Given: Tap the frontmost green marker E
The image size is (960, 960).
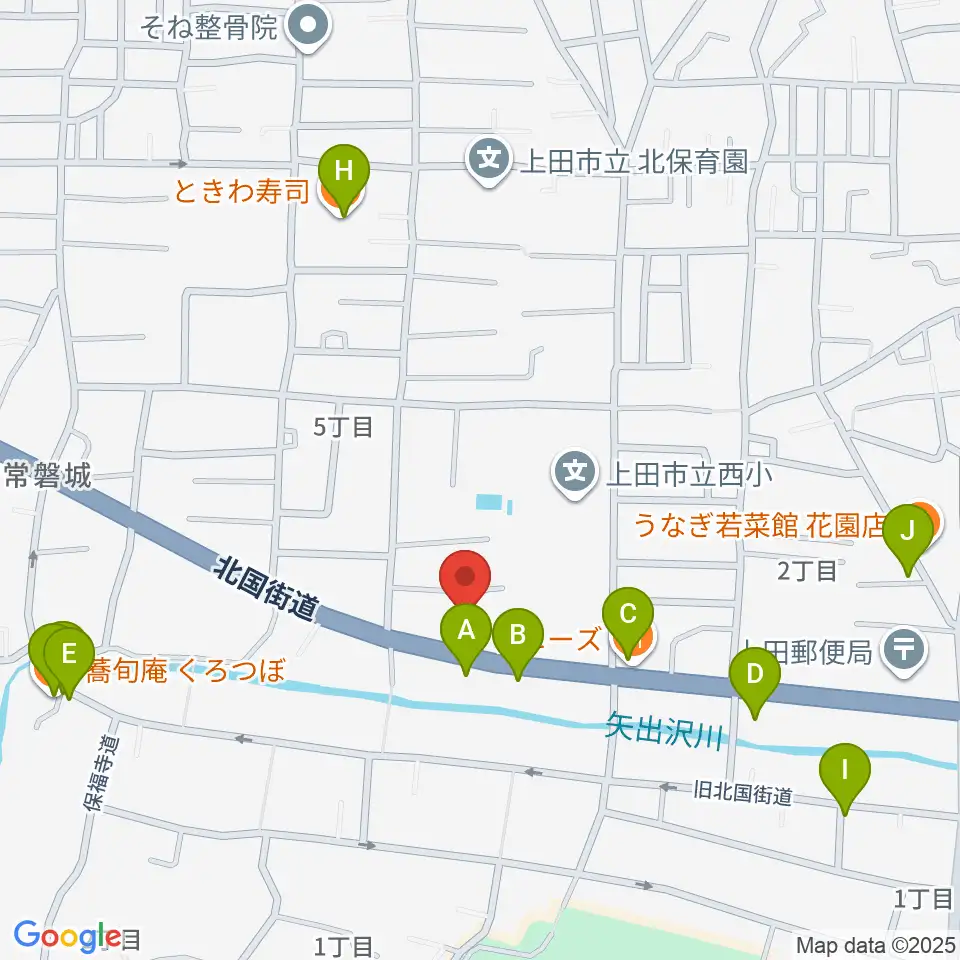Looking at the screenshot, I should 69,662.
